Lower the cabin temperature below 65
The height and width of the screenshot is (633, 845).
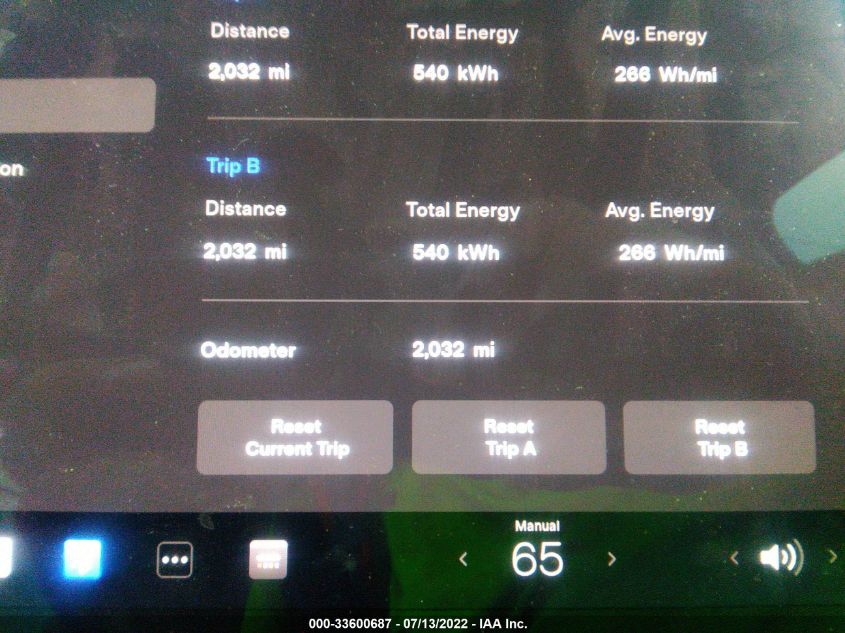point(463,559)
